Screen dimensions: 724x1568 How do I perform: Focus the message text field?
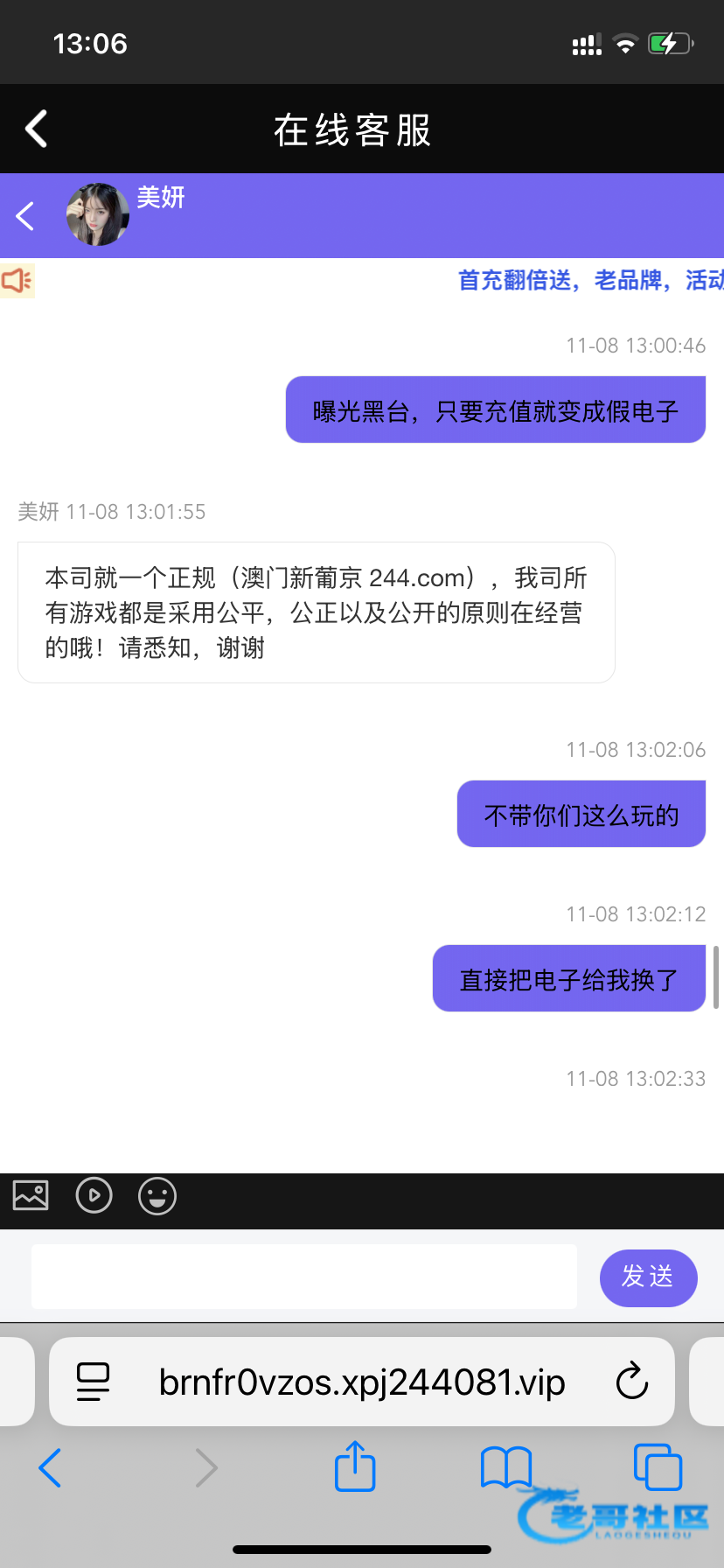pyautogui.click(x=303, y=1277)
